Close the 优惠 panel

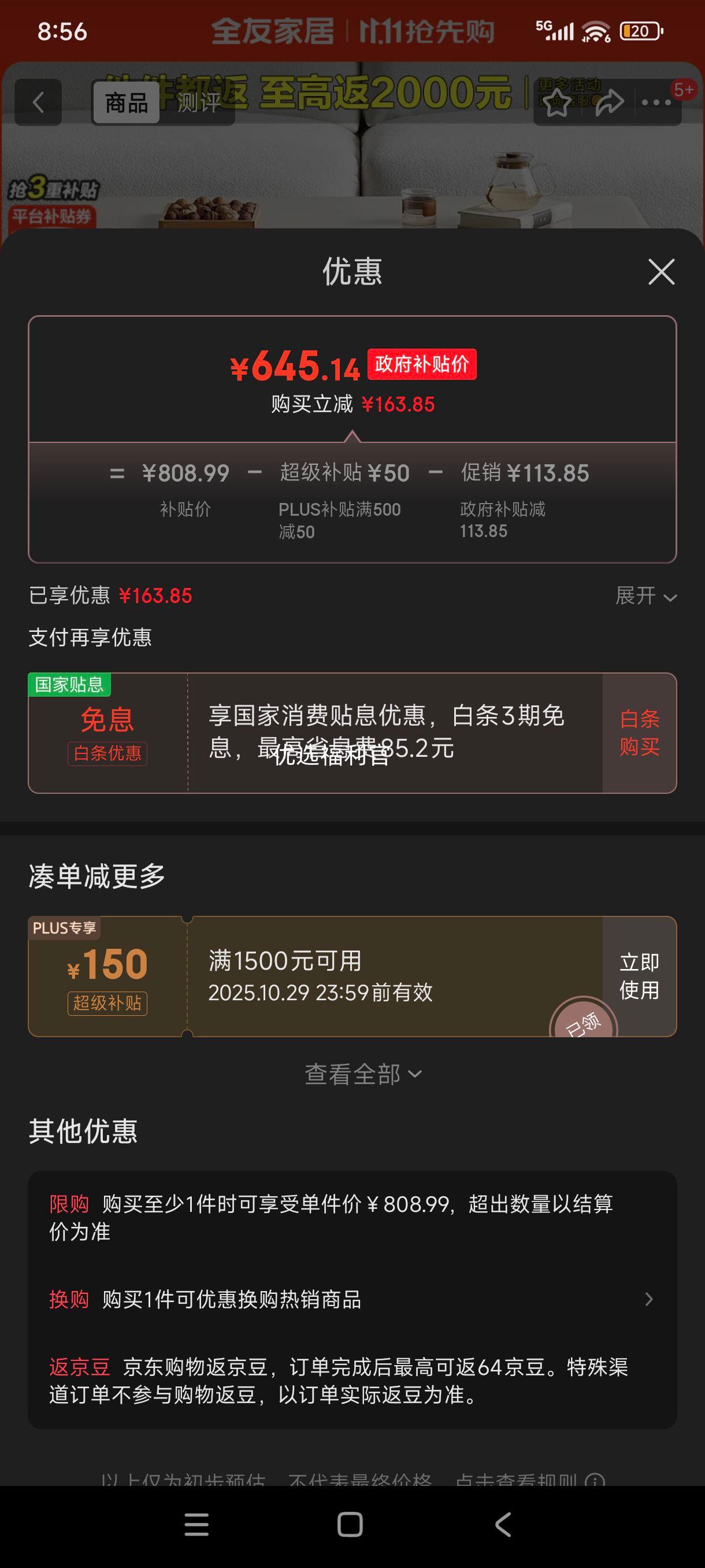(x=661, y=272)
